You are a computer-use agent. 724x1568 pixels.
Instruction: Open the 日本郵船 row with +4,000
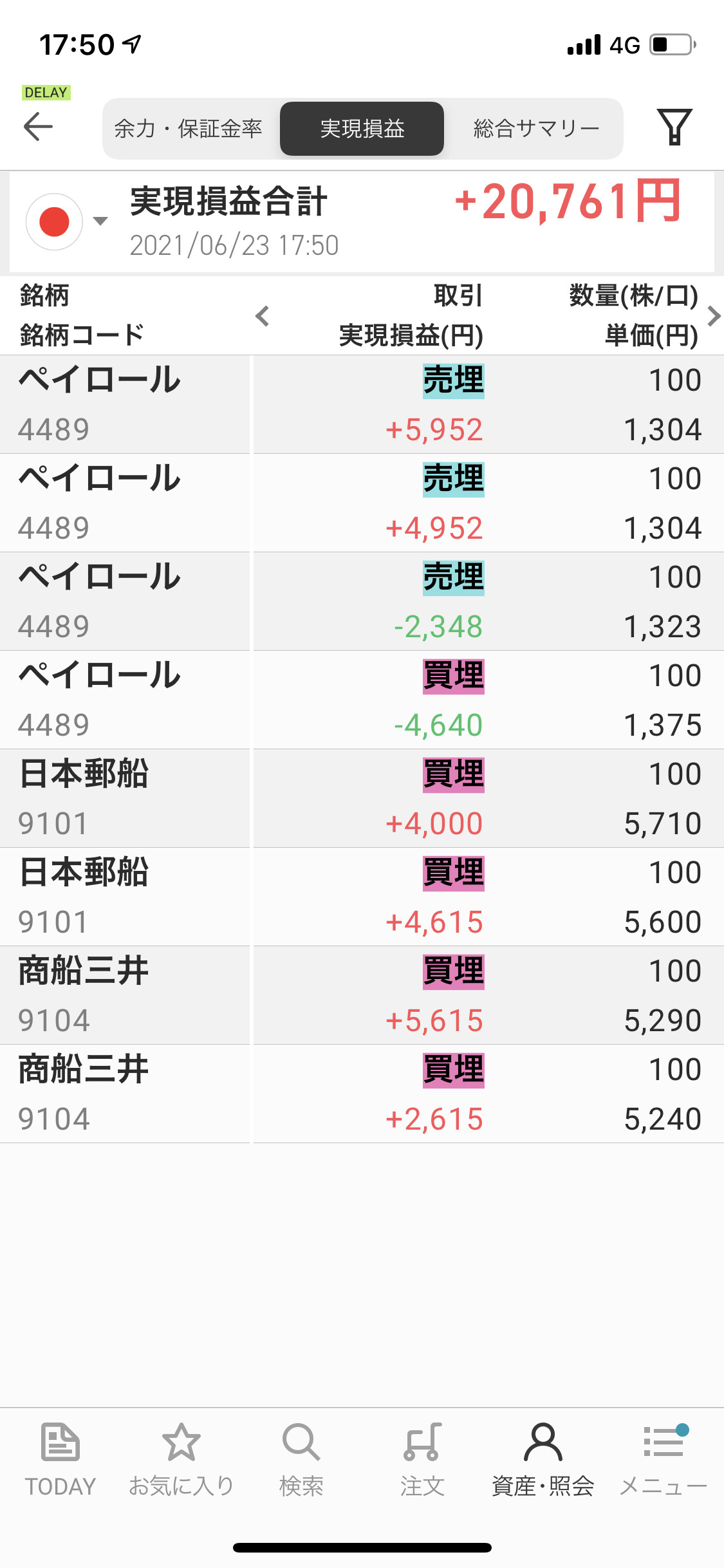pyautogui.click(x=362, y=798)
